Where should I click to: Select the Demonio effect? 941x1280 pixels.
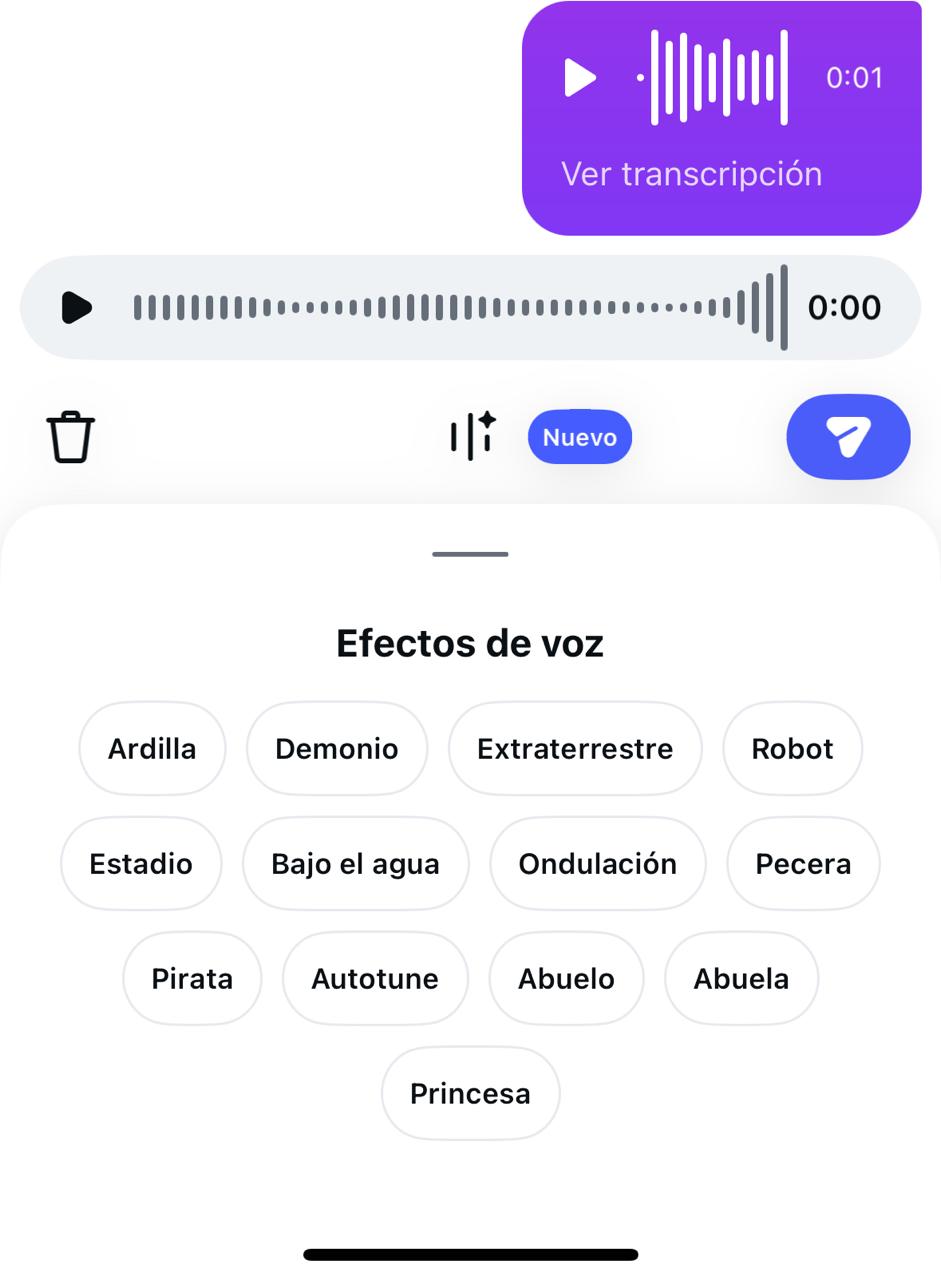coord(337,749)
